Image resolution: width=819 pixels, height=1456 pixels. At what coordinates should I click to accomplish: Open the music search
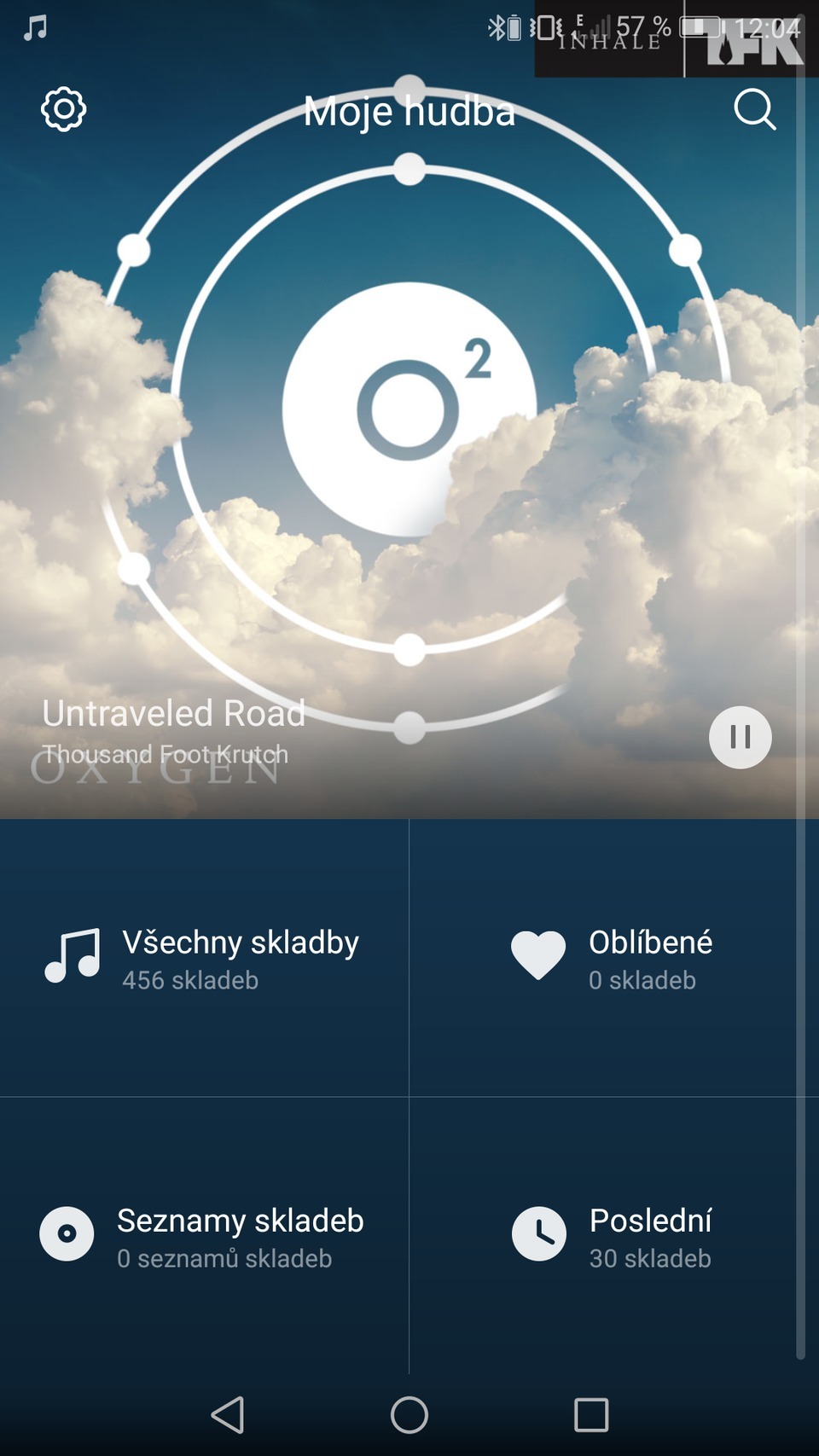pyautogui.click(x=754, y=109)
